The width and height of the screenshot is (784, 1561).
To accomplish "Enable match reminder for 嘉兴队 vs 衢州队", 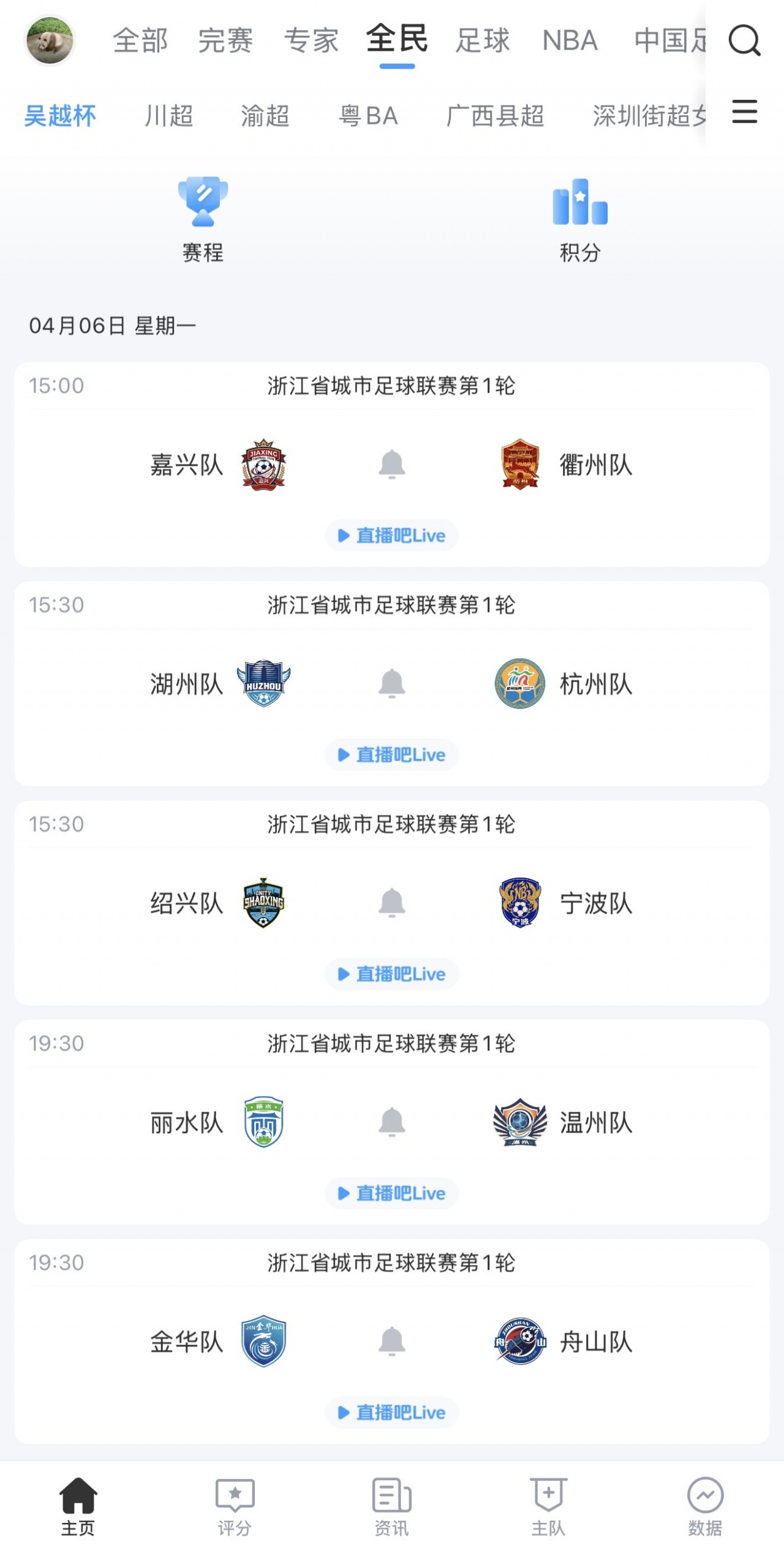I will pyautogui.click(x=392, y=466).
